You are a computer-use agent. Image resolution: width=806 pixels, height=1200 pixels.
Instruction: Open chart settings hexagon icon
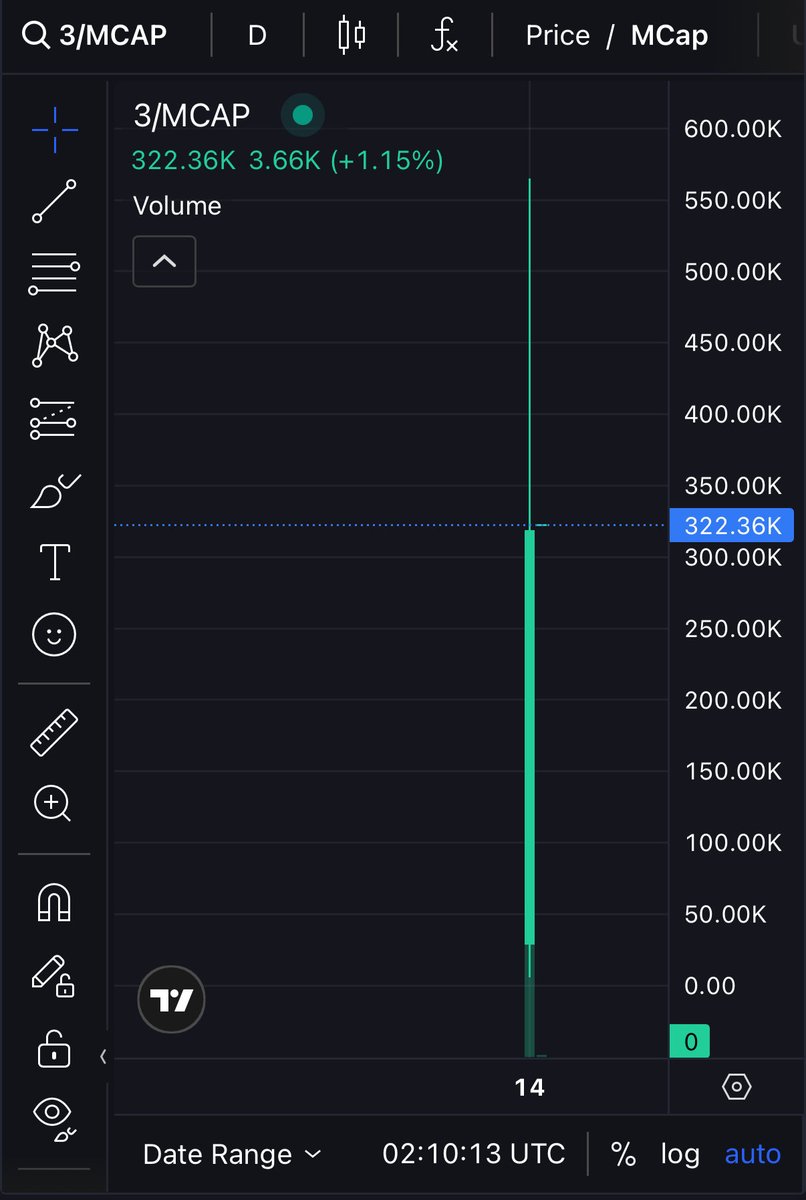736,1087
